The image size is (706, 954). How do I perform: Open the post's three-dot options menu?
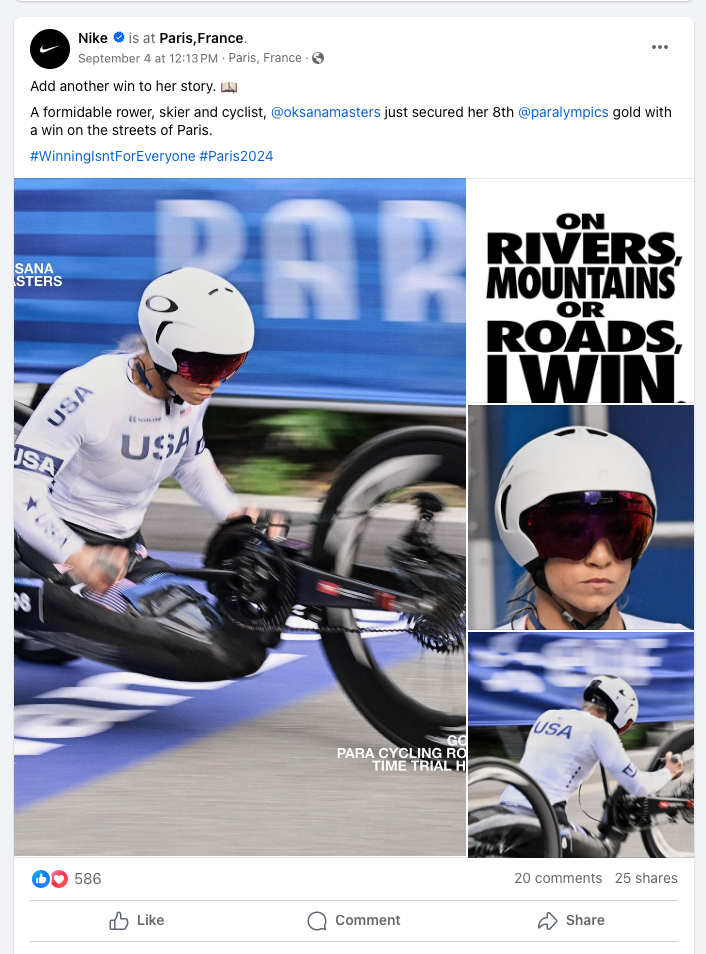(659, 47)
